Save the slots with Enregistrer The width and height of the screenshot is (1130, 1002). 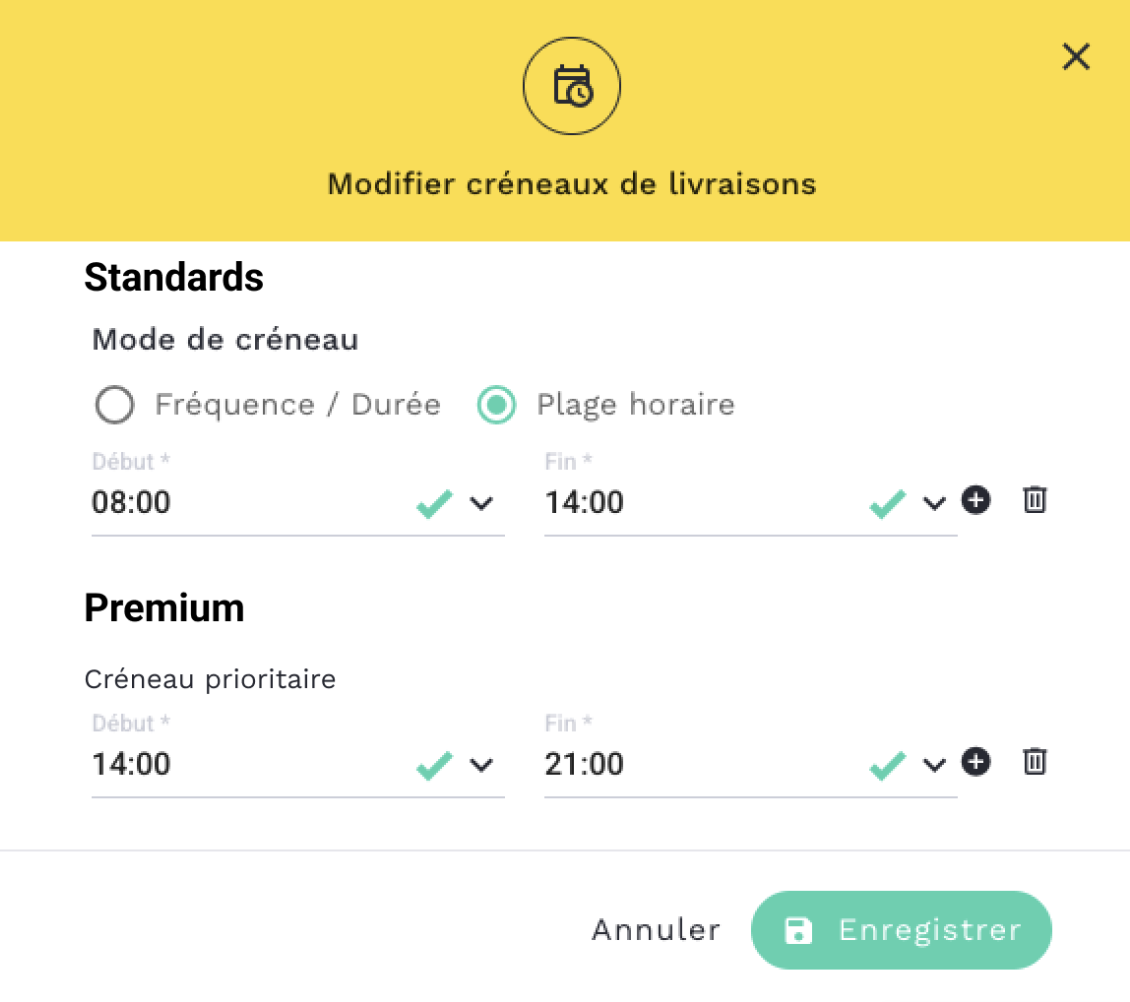[x=901, y=930]
